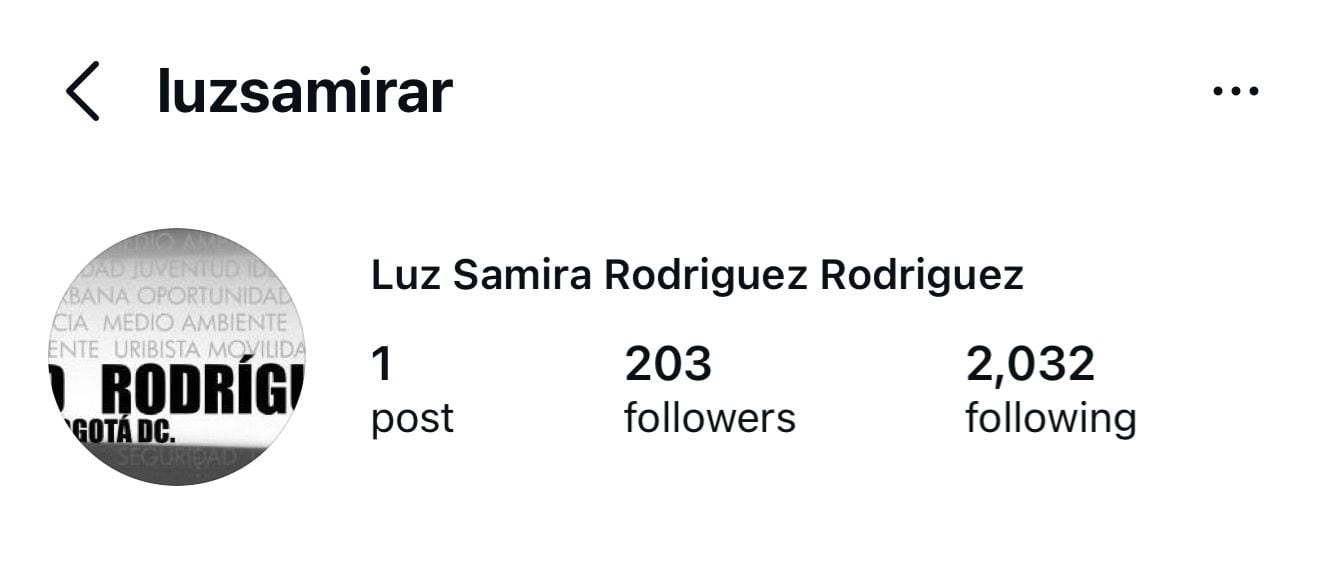Open the 203 followers list

point(709,389)
